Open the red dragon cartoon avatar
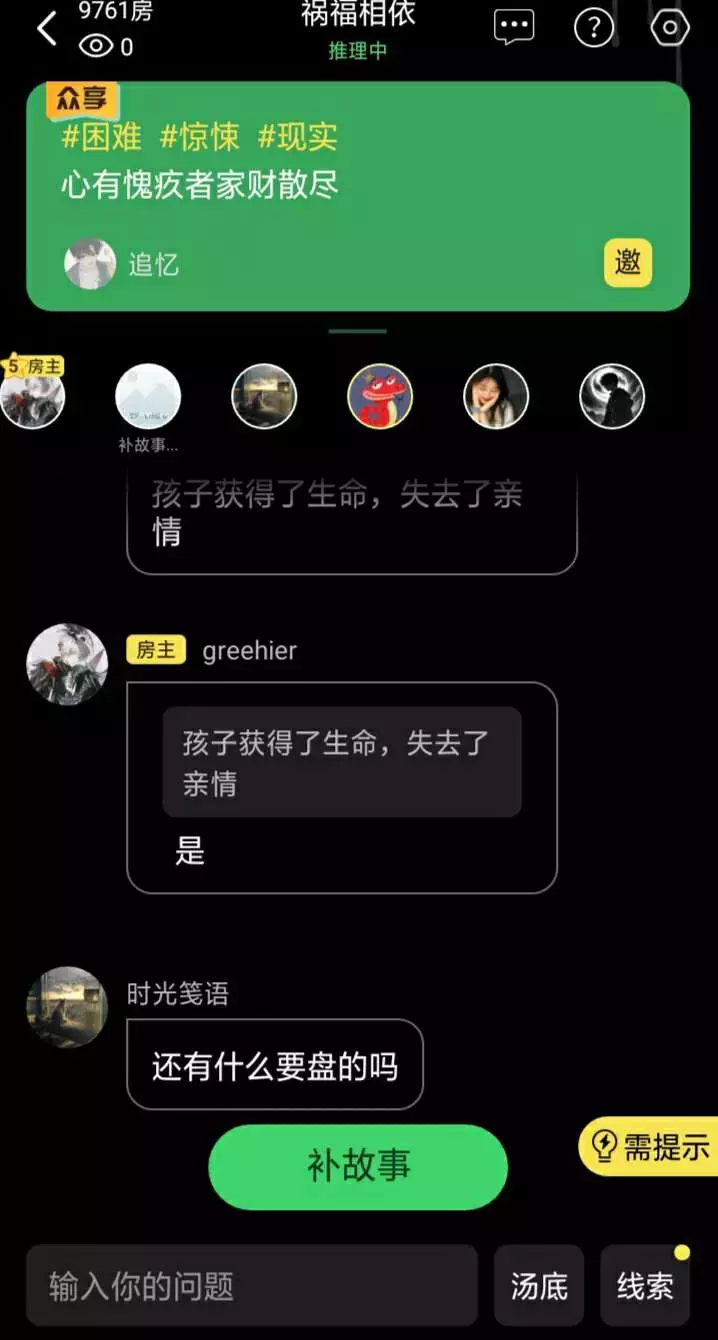The image size is (718, 1340). coord(380,396)
